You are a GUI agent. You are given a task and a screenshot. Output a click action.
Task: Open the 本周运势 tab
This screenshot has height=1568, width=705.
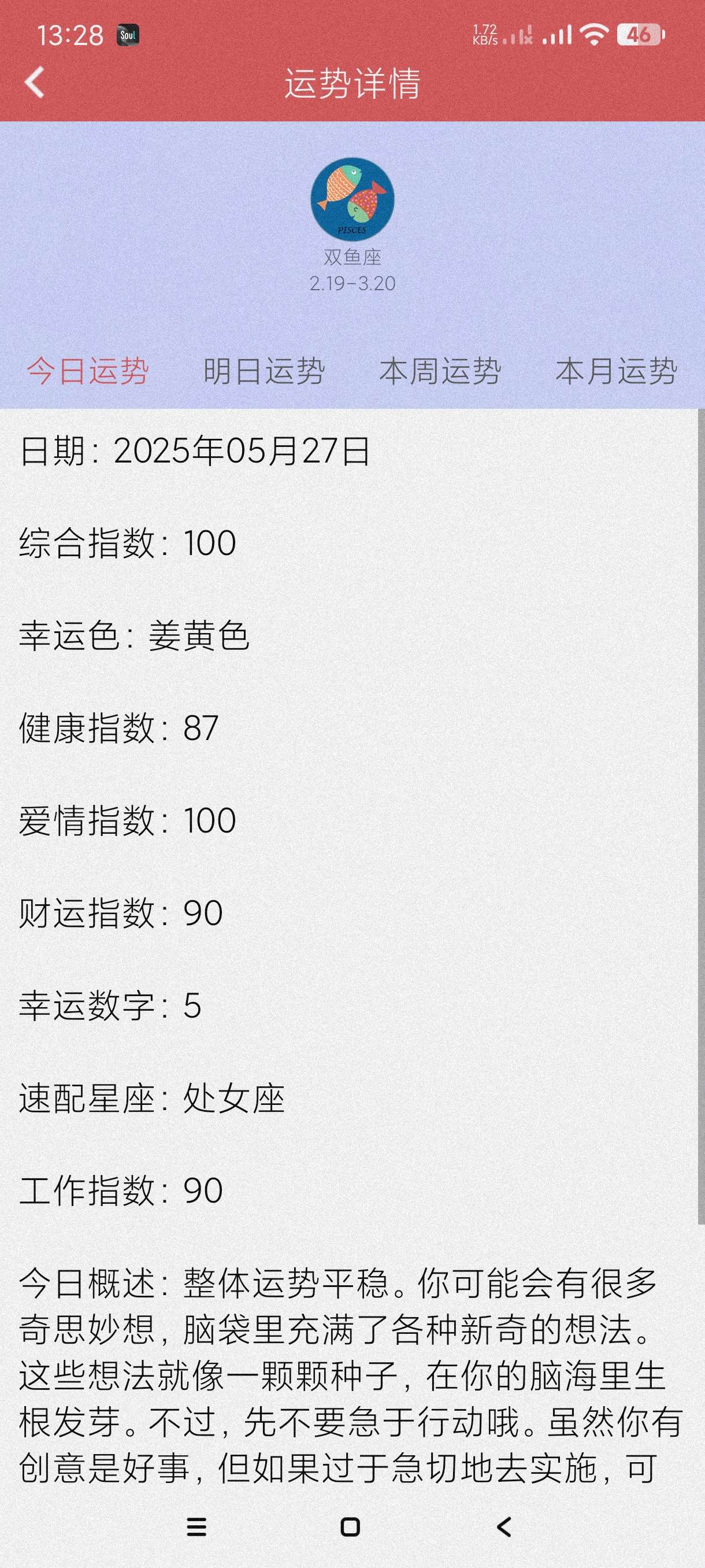pyautogui.click(x=440, y=371)
